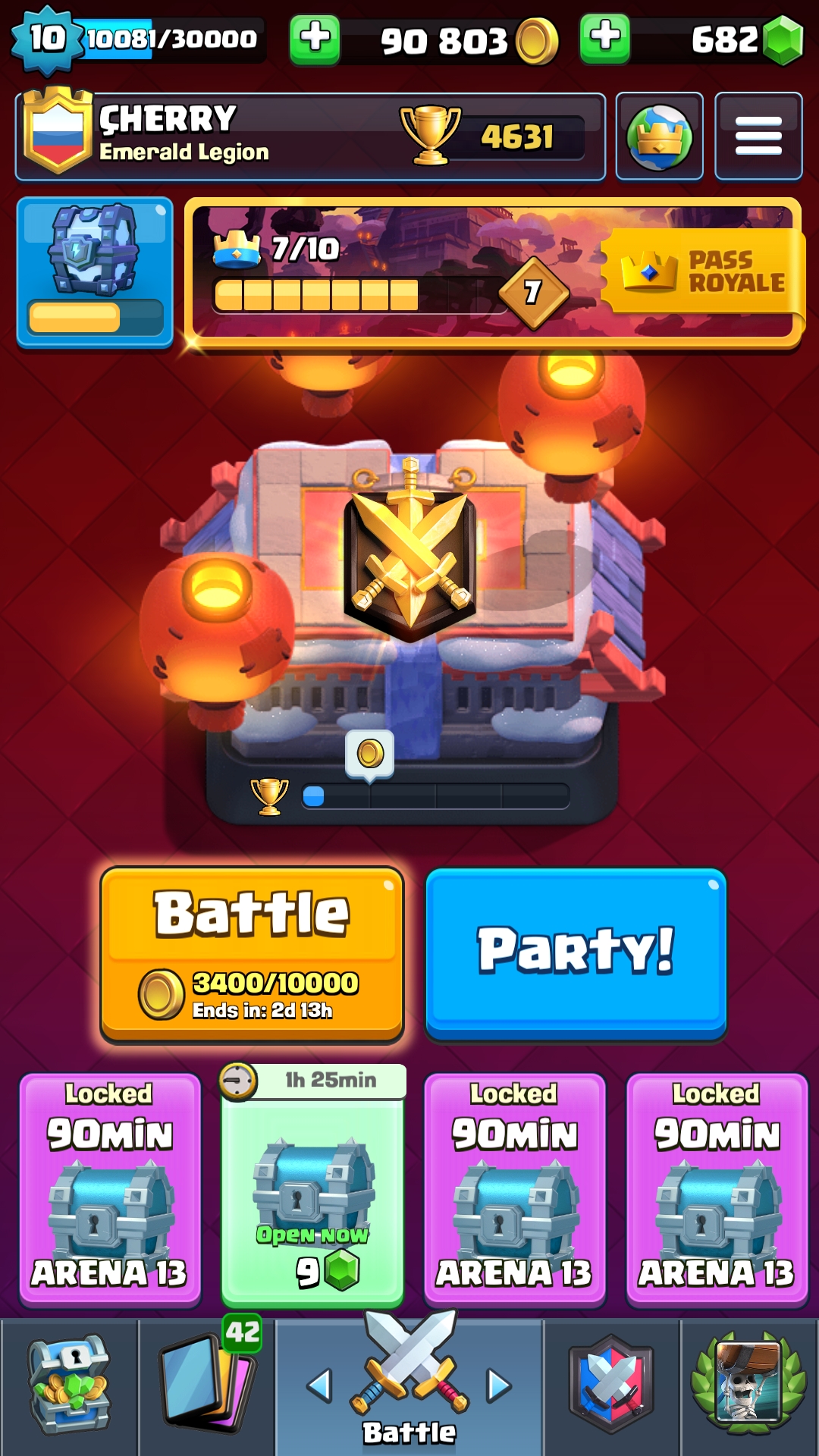Screen dimensions: 819x1456
Task: Open chest now for 9 gems
Action: tap(312, 1185)
